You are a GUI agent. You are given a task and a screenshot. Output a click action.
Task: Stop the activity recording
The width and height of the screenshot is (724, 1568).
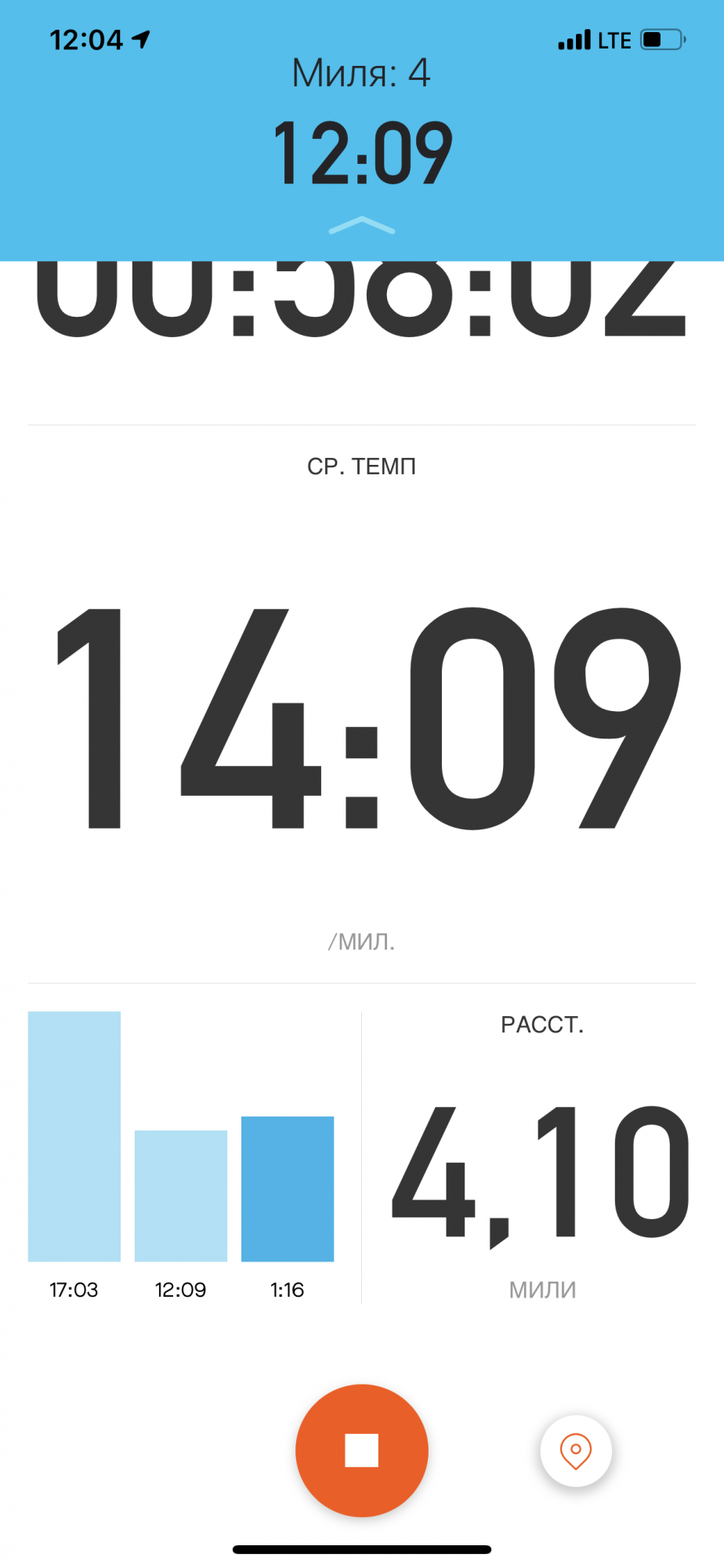tap(361, 1450)
